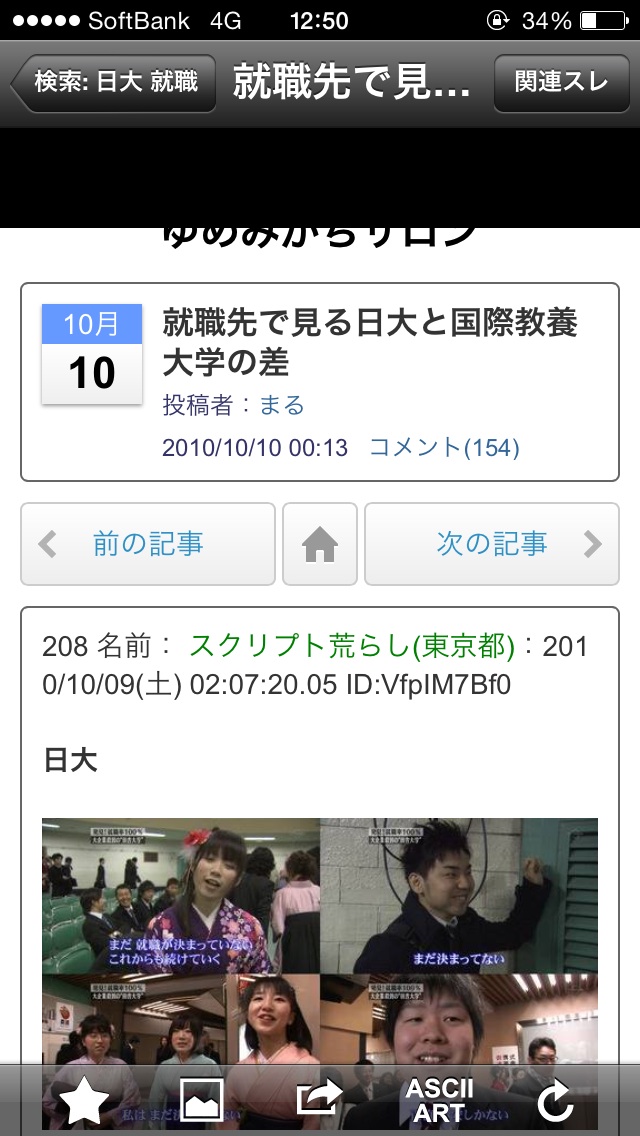Image resolution: width=640 pixels, height=1136 pixels.
Task: Switch to ASCII ART mode
Action: pos(439,1101)
